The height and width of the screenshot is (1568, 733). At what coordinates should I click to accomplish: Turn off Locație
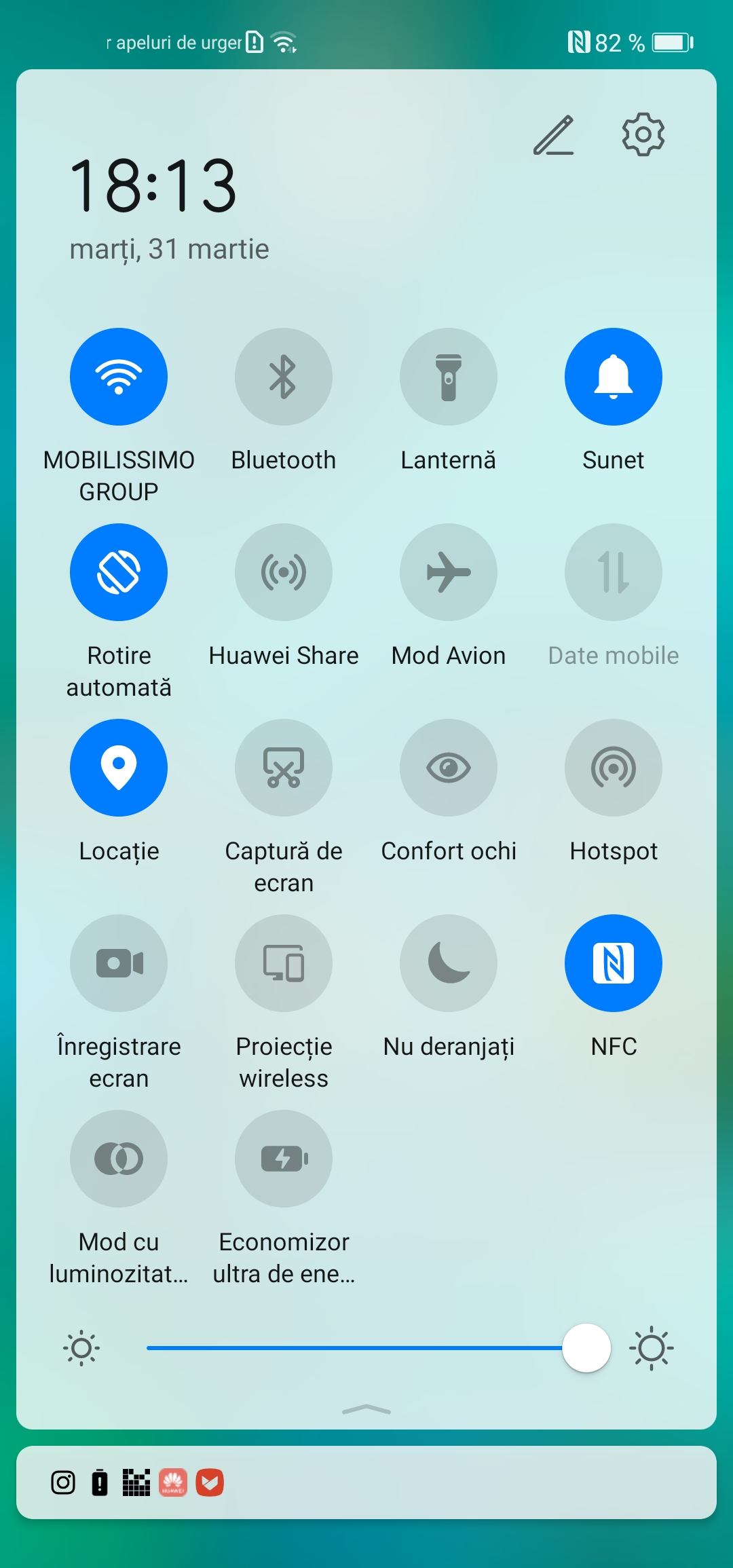[x=119, y=768]
